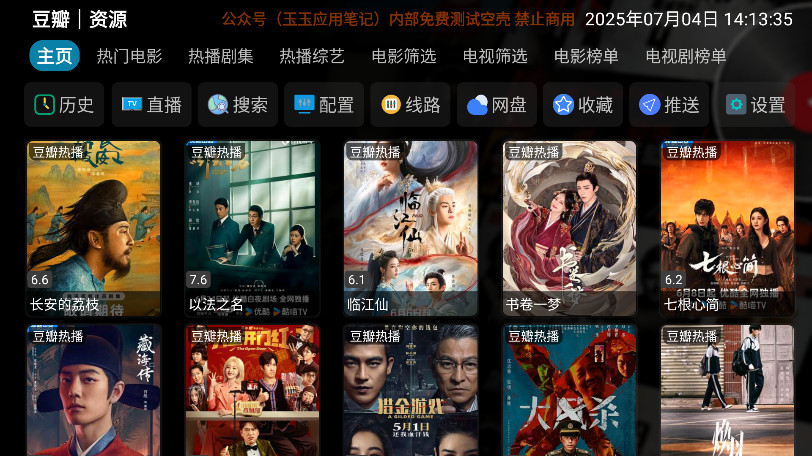Open the 配置 configuration button
This screenshot has width=812, height=456.
(x=325, y=105)
